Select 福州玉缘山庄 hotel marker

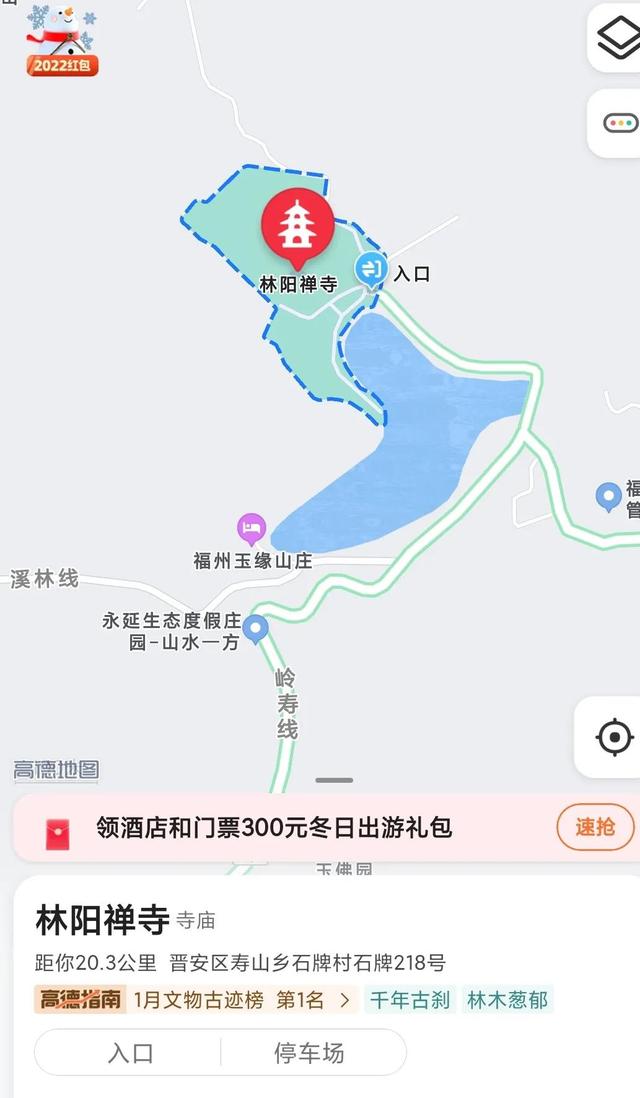(251, 527)
